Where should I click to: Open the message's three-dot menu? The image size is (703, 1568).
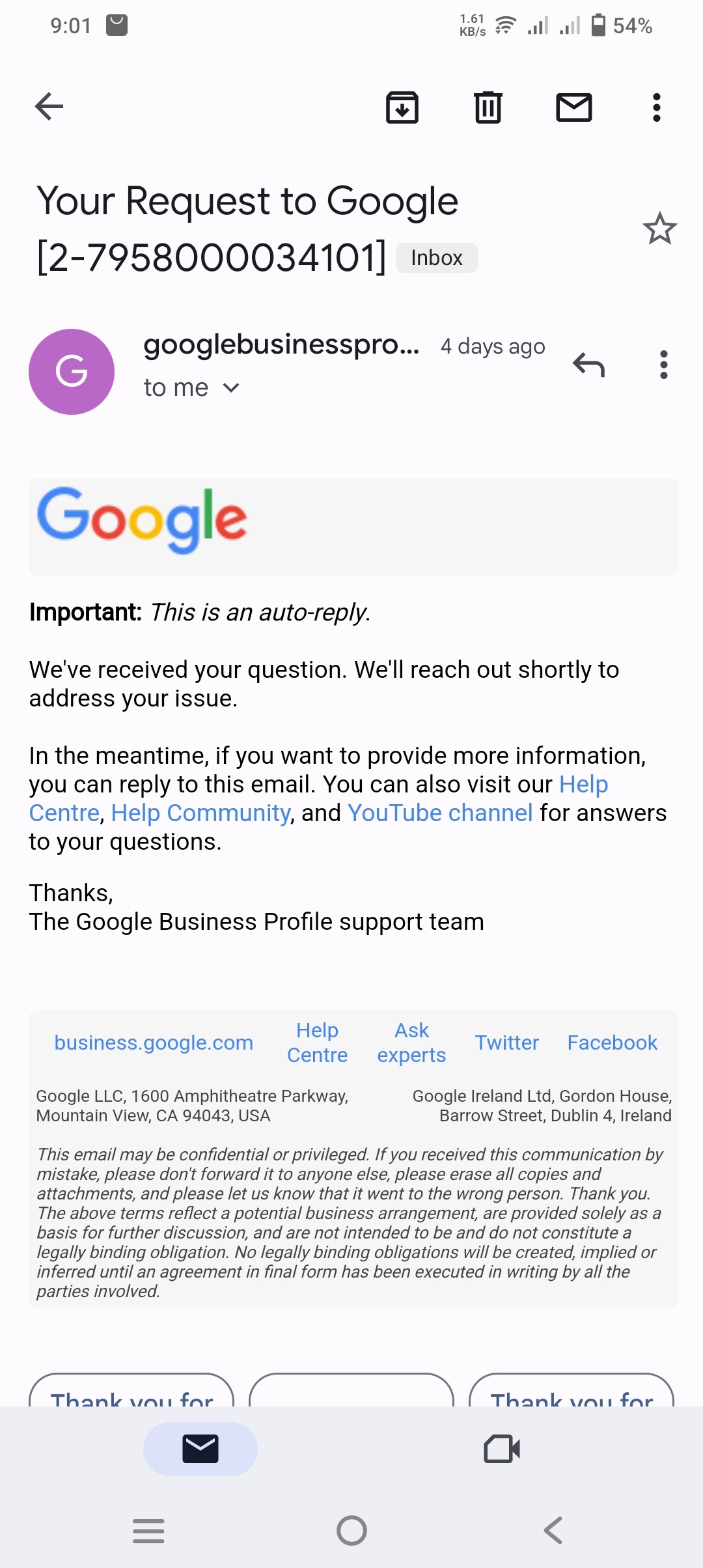pyautogui.click(x=663, y=366)
